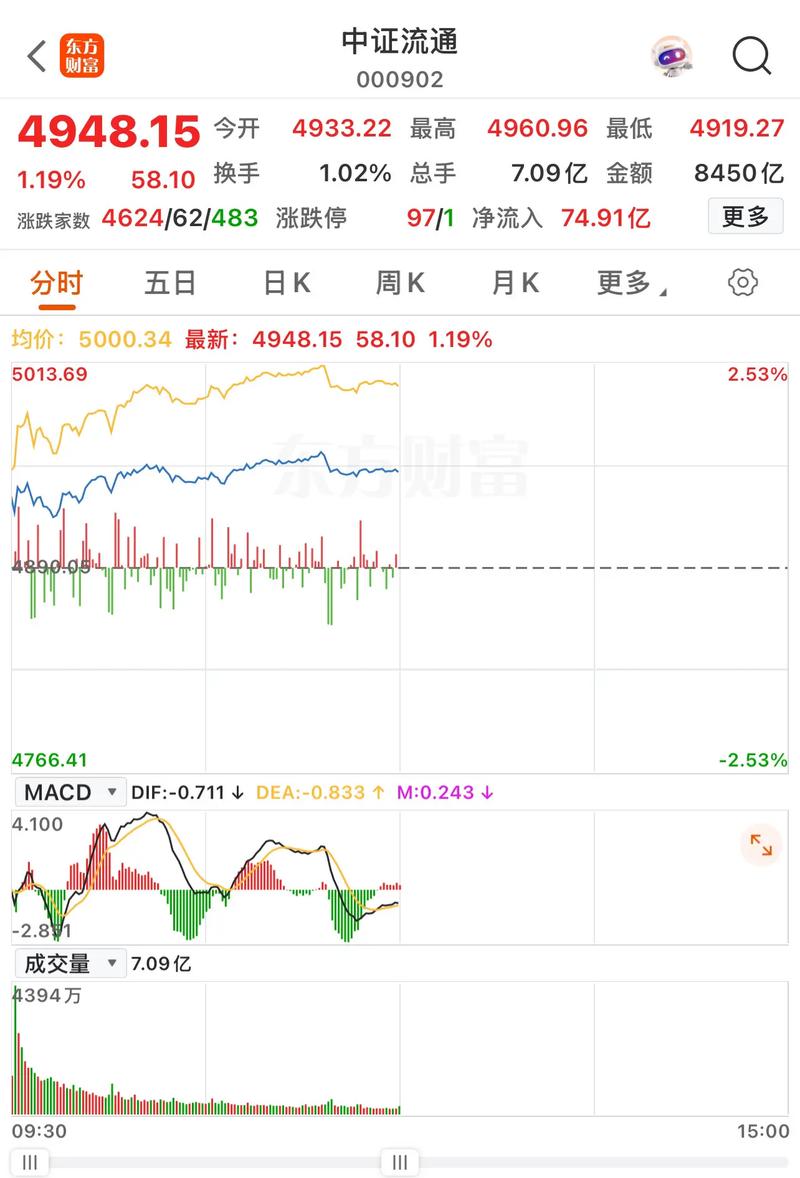The image size is (800, 1178).
Task: Switch to the 日K tab
Action: pos(285,283)
